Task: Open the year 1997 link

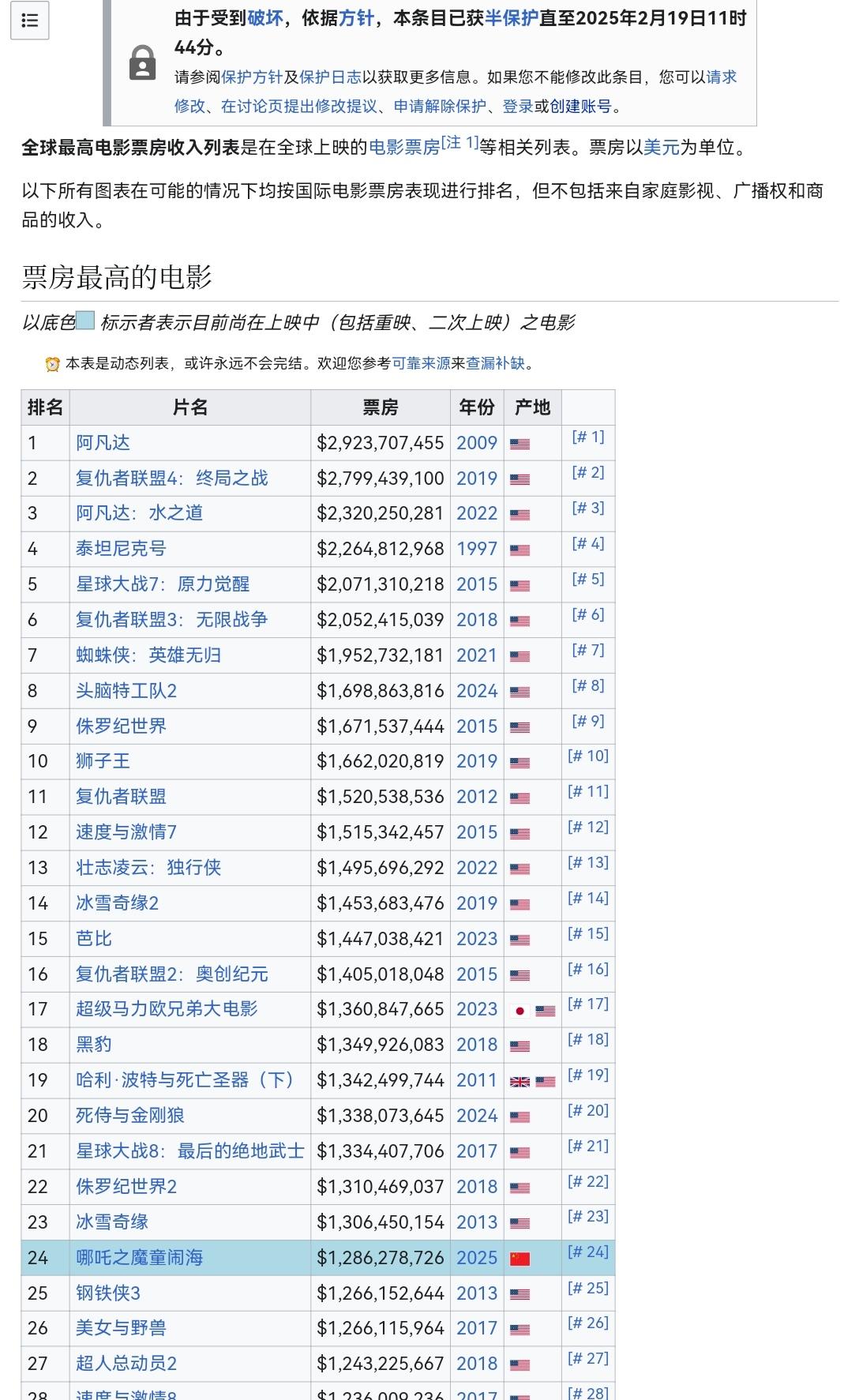Action: click(477, 549)
